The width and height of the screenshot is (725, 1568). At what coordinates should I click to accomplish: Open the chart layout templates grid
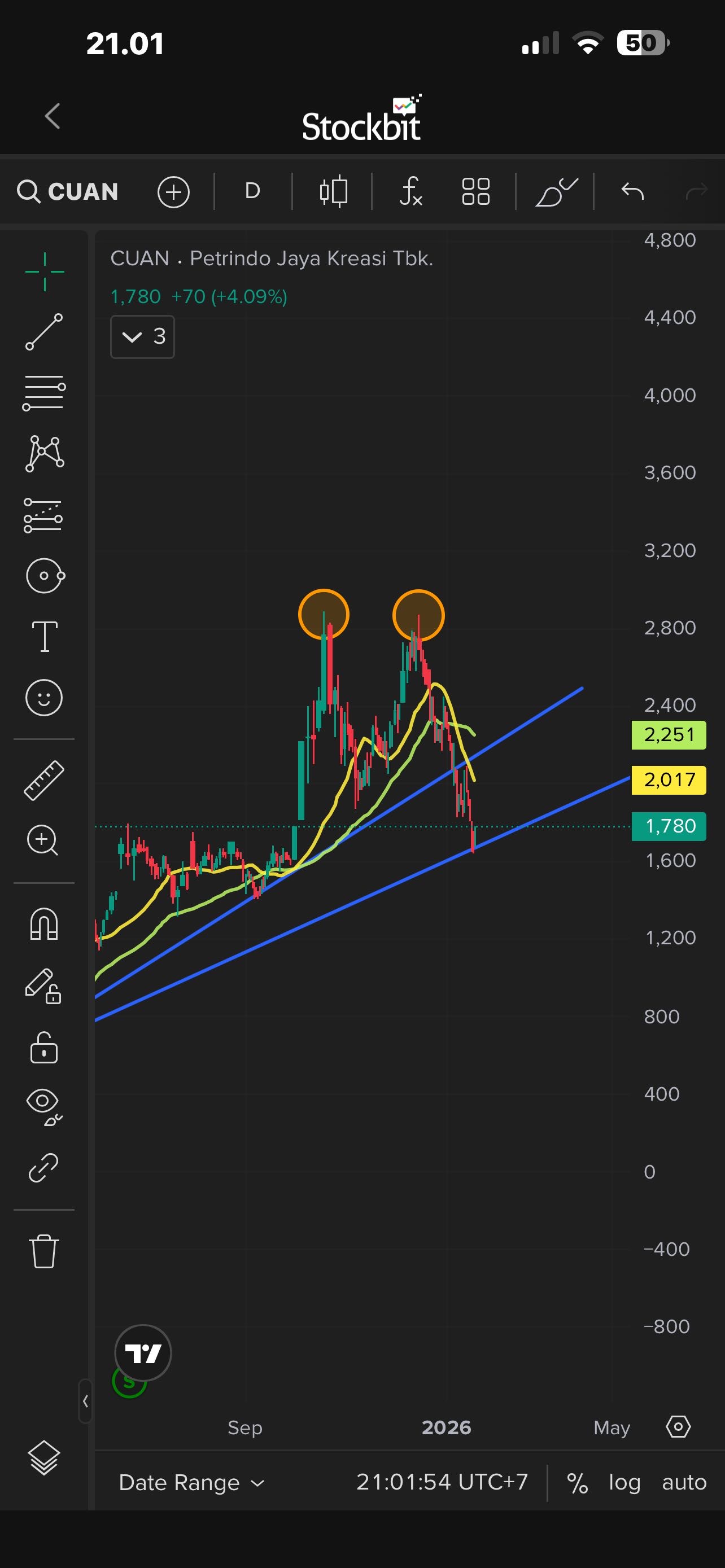tap(475, 192)
